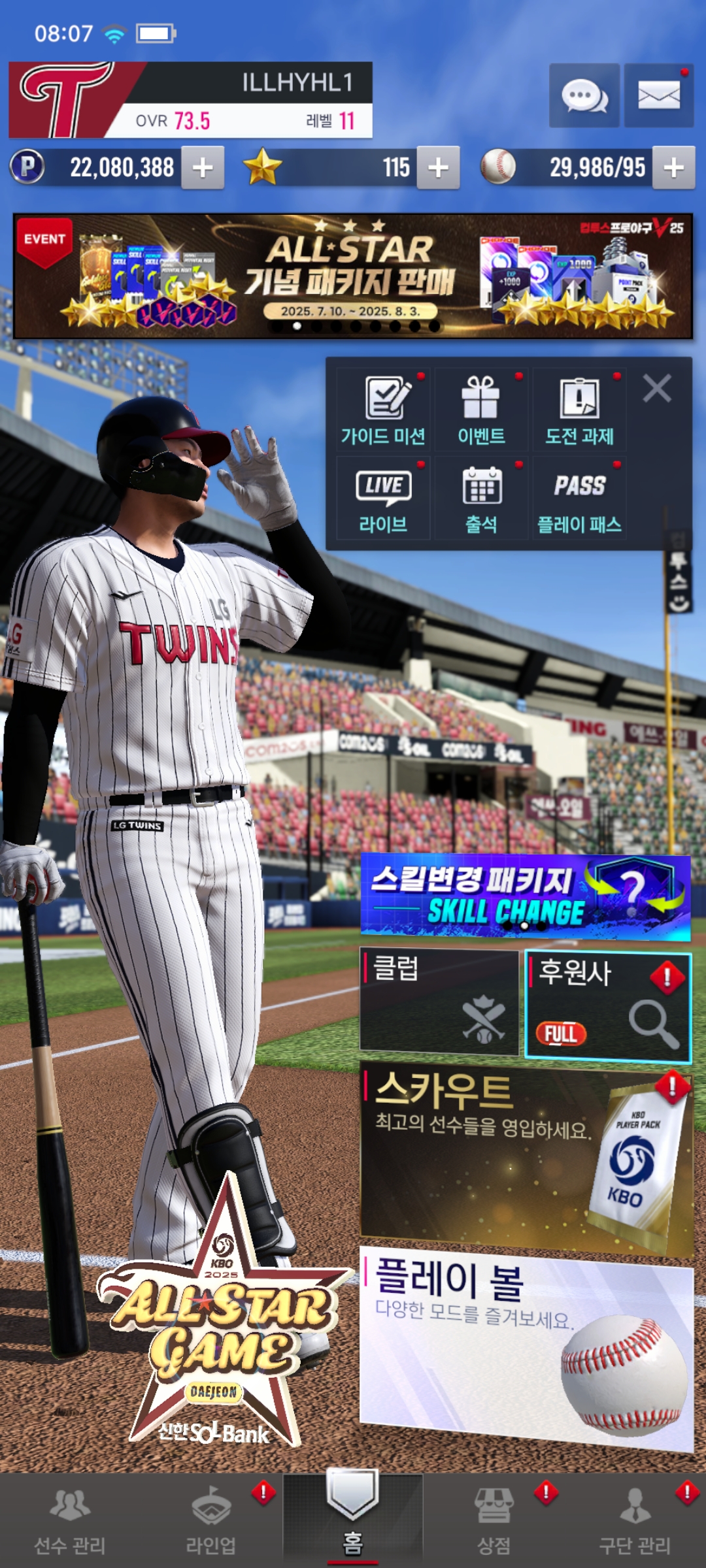
Task: Open the 클럽 card
Action: coord(439,1002)
